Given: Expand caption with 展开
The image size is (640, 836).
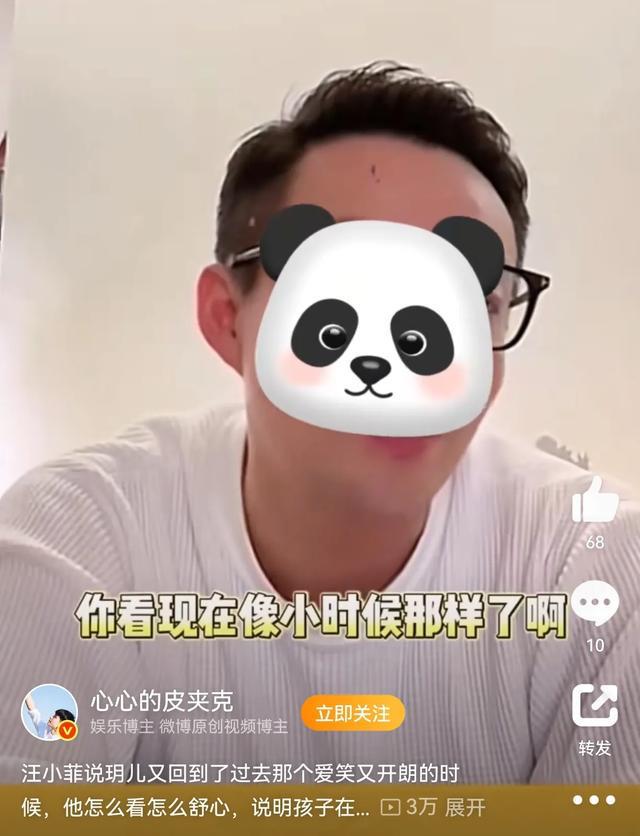Looking at the screenshot, I should 464,806.
